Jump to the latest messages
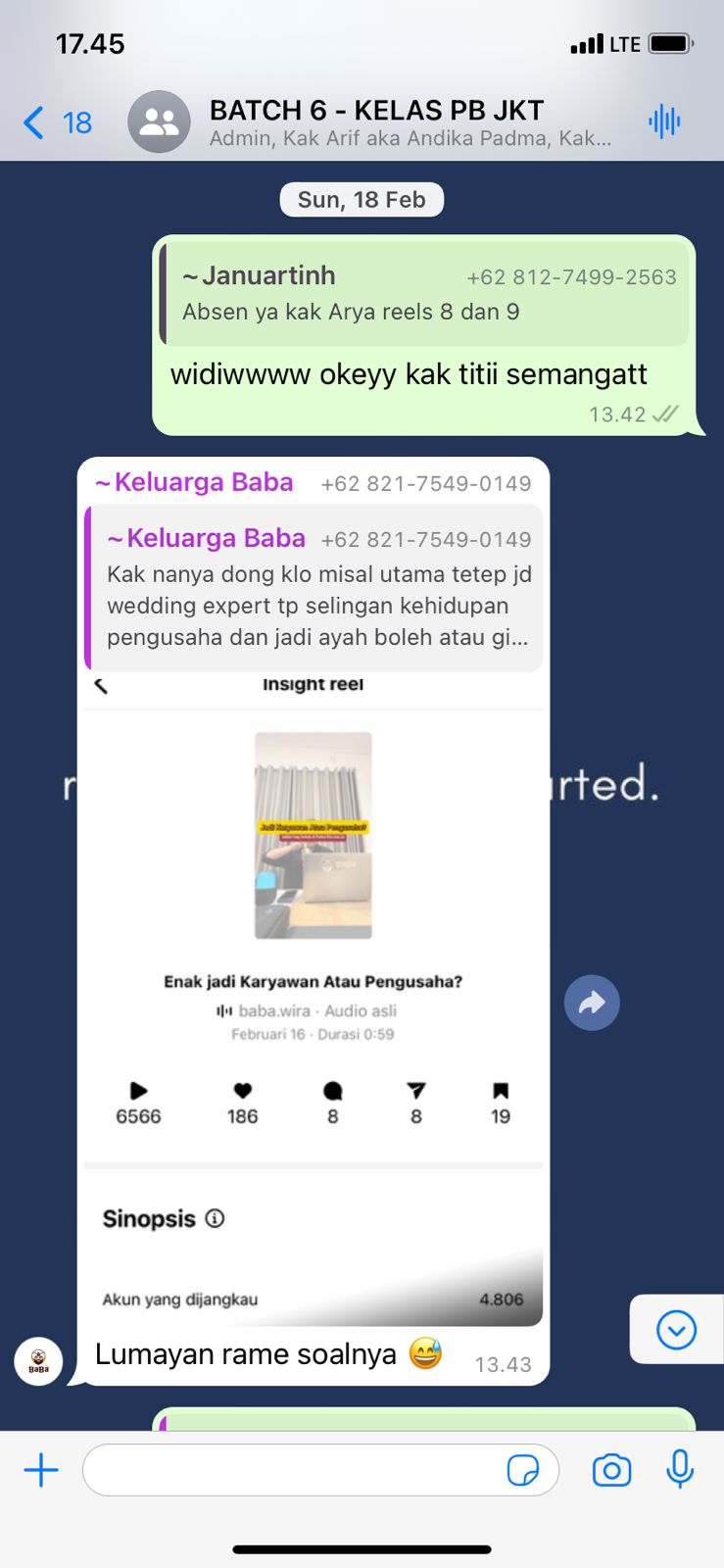Screen dimensions: 724x1568 point(676,1330)
